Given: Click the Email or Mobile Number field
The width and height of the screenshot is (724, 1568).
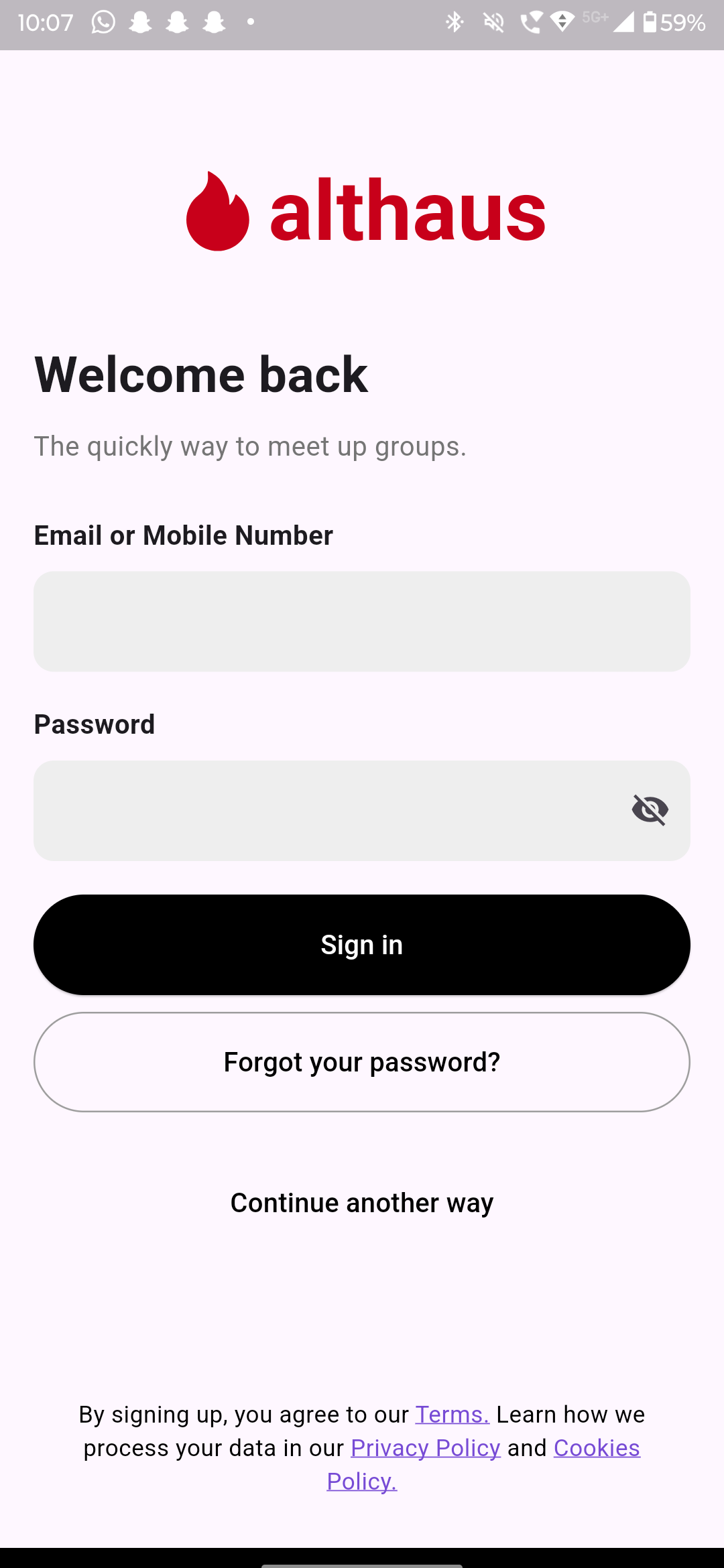Looking at the screenshot, I should [x=361, y=621].
